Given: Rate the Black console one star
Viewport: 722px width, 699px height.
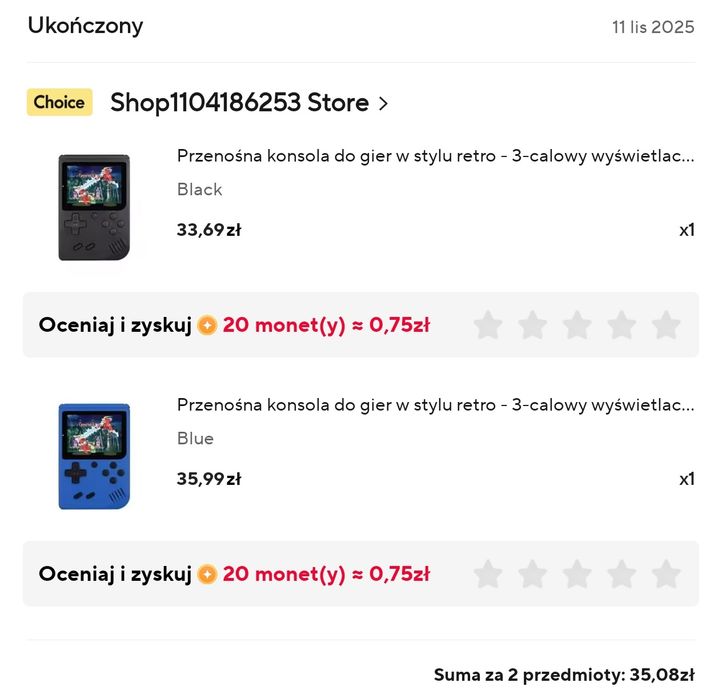Looking at the screenshot, I should tap(488, 325).
